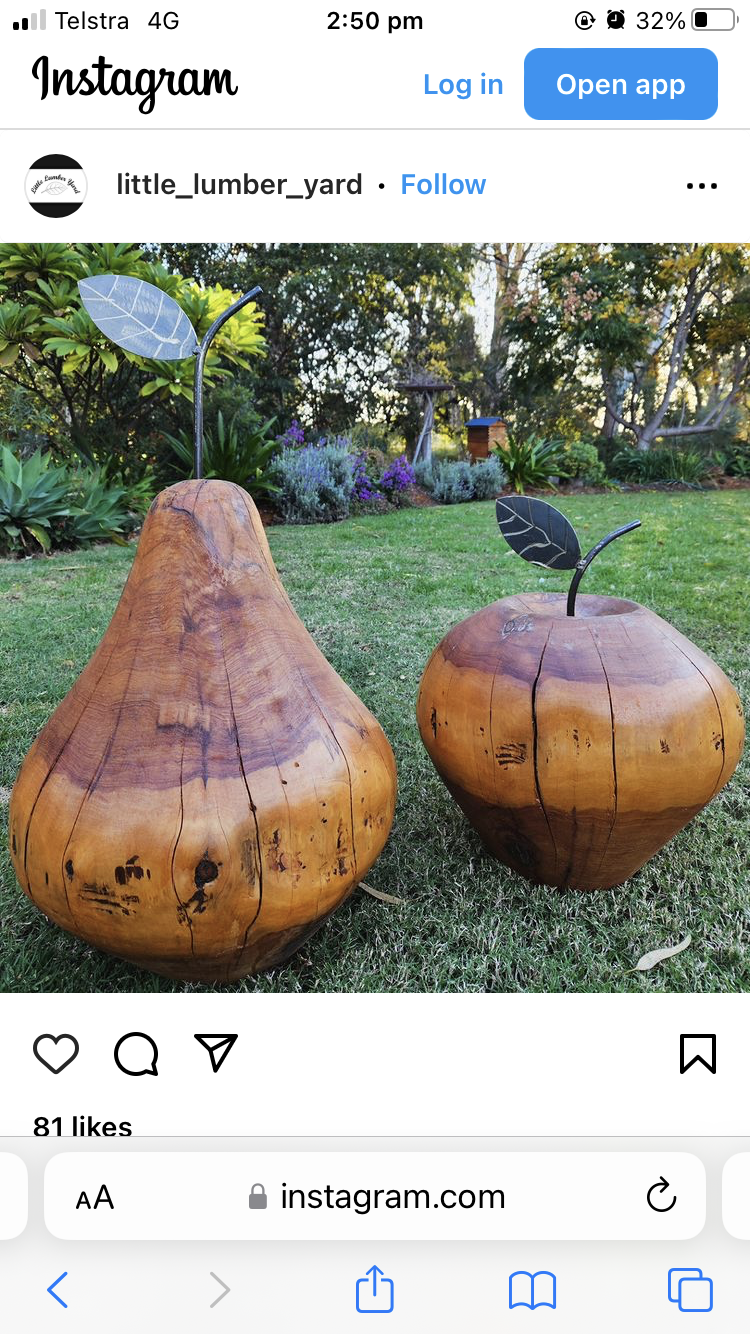This screenshot has height=1334, width=750.
Task: Open Safari's AA reader options
Action: point(95,1197)
